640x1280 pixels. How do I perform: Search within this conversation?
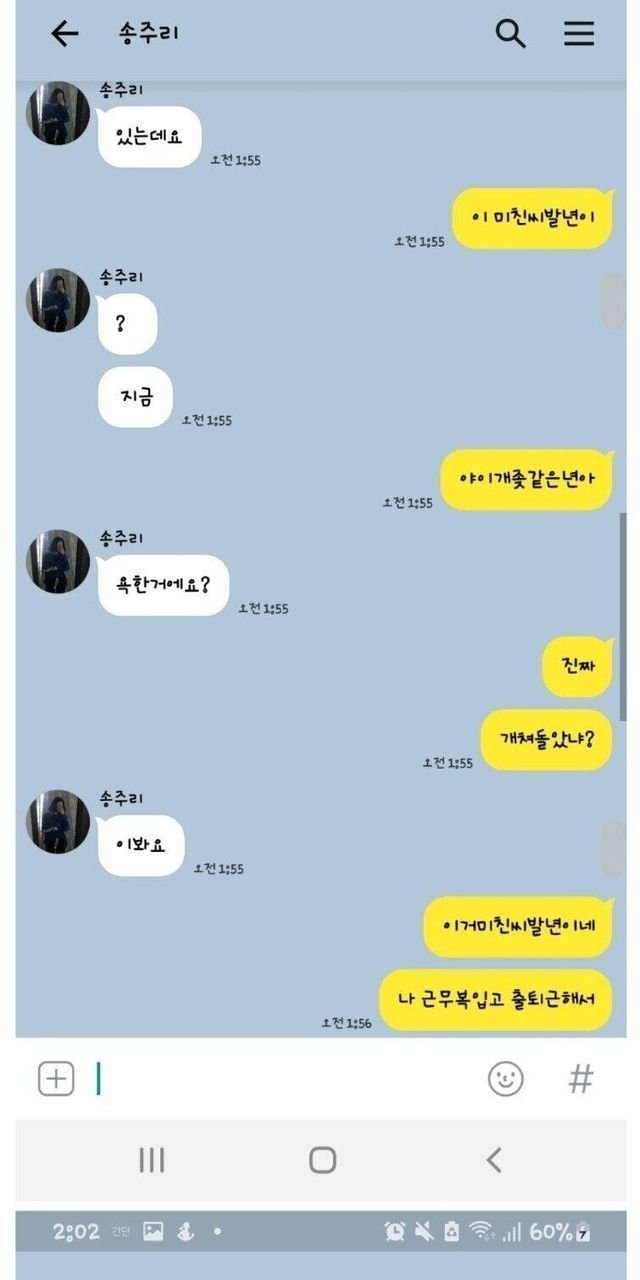tap(510, 34)
